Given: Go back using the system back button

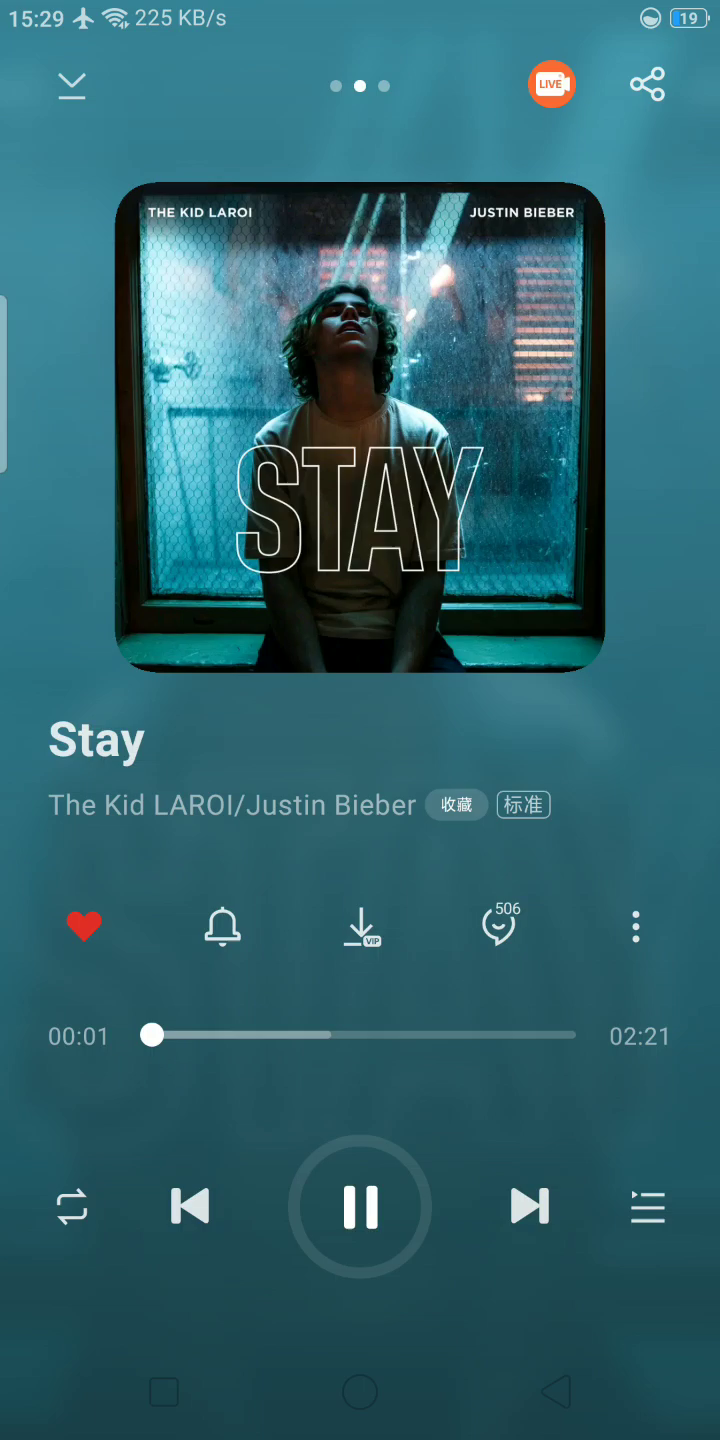Looking at the screenshot, I should pyautogui.click(x=555, y=1392).
